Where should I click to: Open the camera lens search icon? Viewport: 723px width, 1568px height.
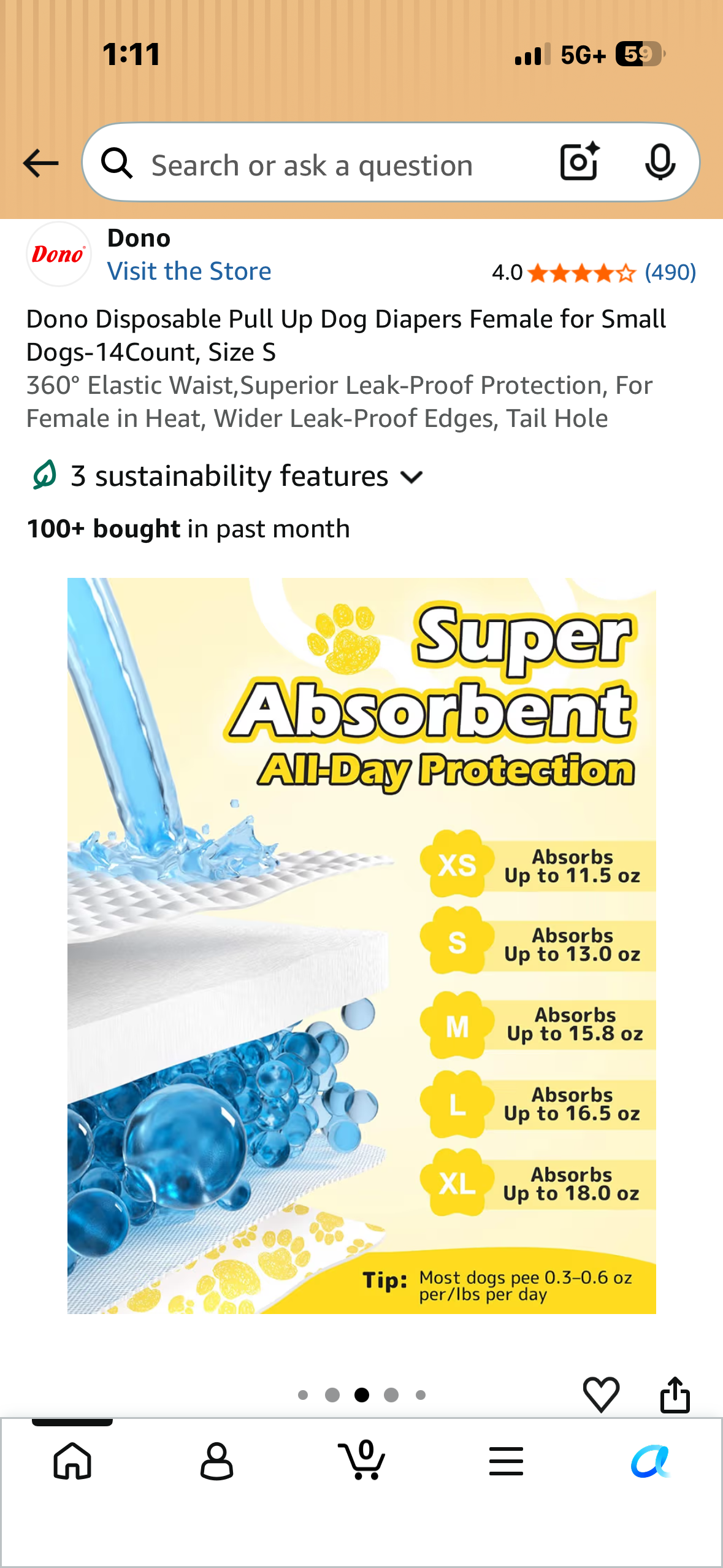click(580, 162)
